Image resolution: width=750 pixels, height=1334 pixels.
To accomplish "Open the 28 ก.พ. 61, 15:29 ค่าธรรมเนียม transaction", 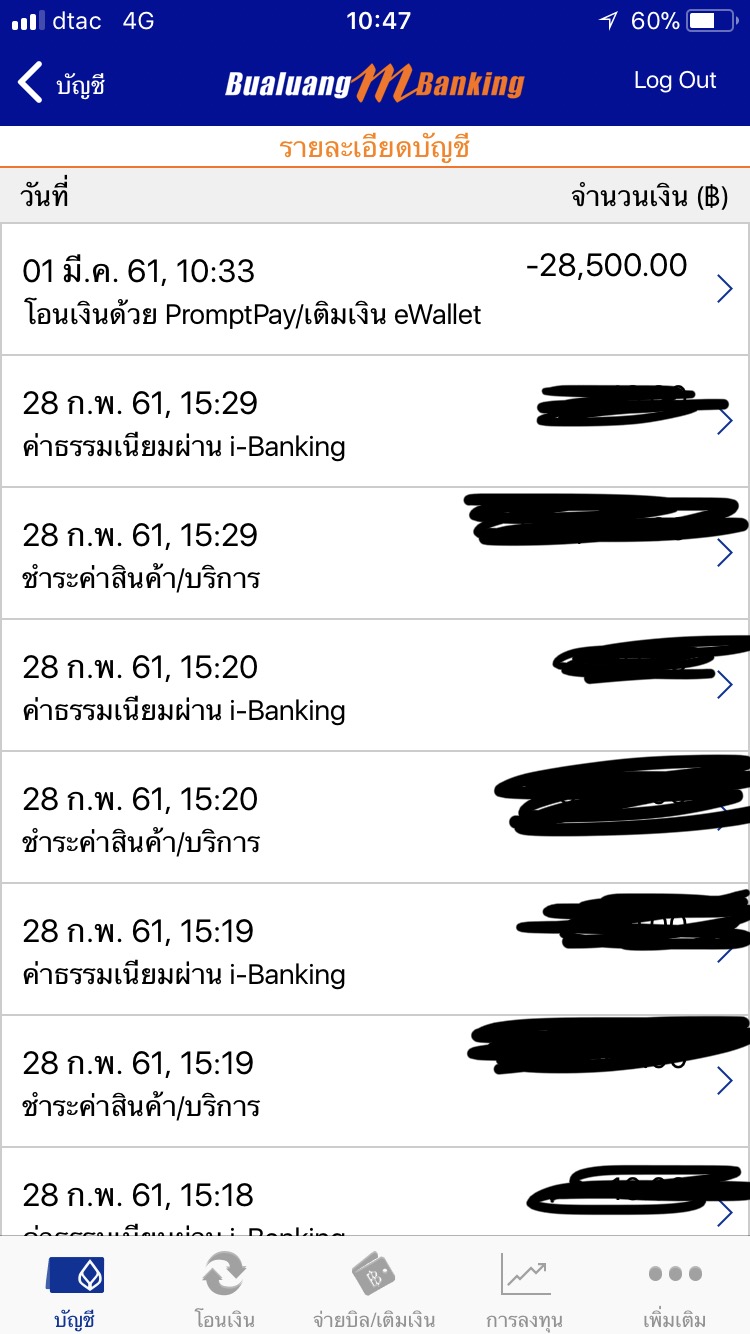I will coord(375,422).
